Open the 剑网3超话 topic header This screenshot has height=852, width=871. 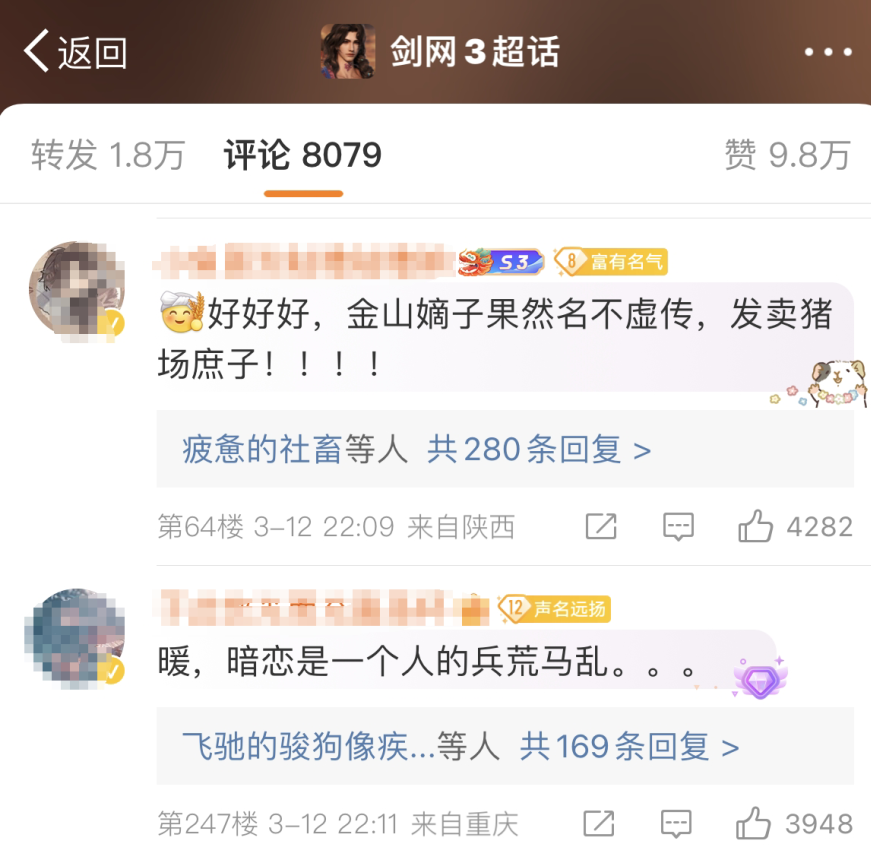pos(440,52)
